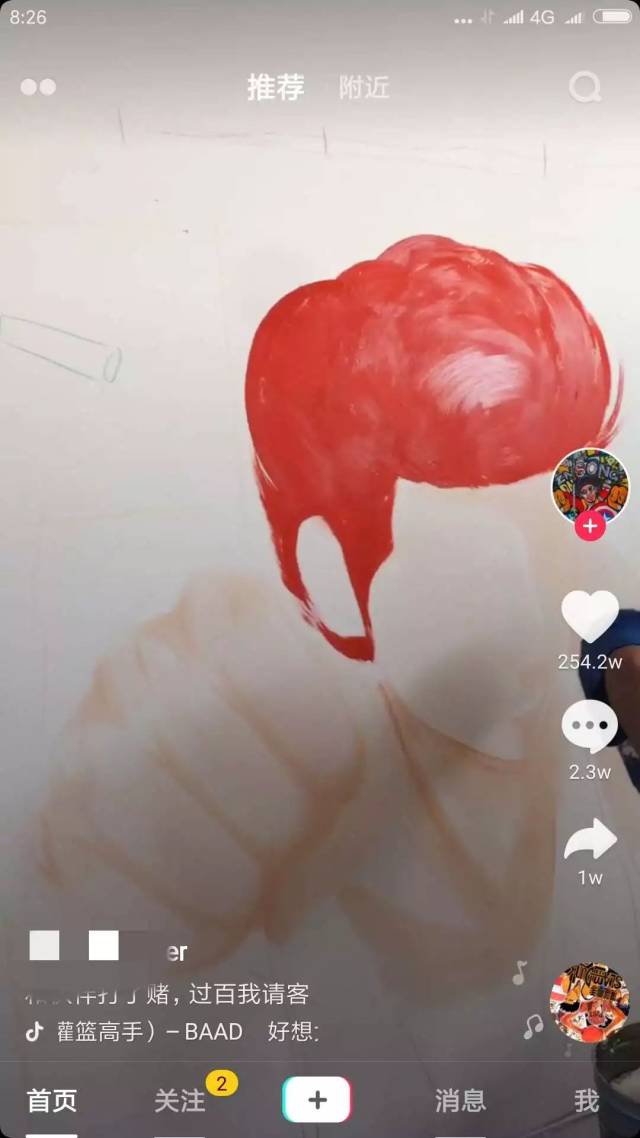Open the search magnifier icon
Screen dimensions: 640x1138
point(585,88)
